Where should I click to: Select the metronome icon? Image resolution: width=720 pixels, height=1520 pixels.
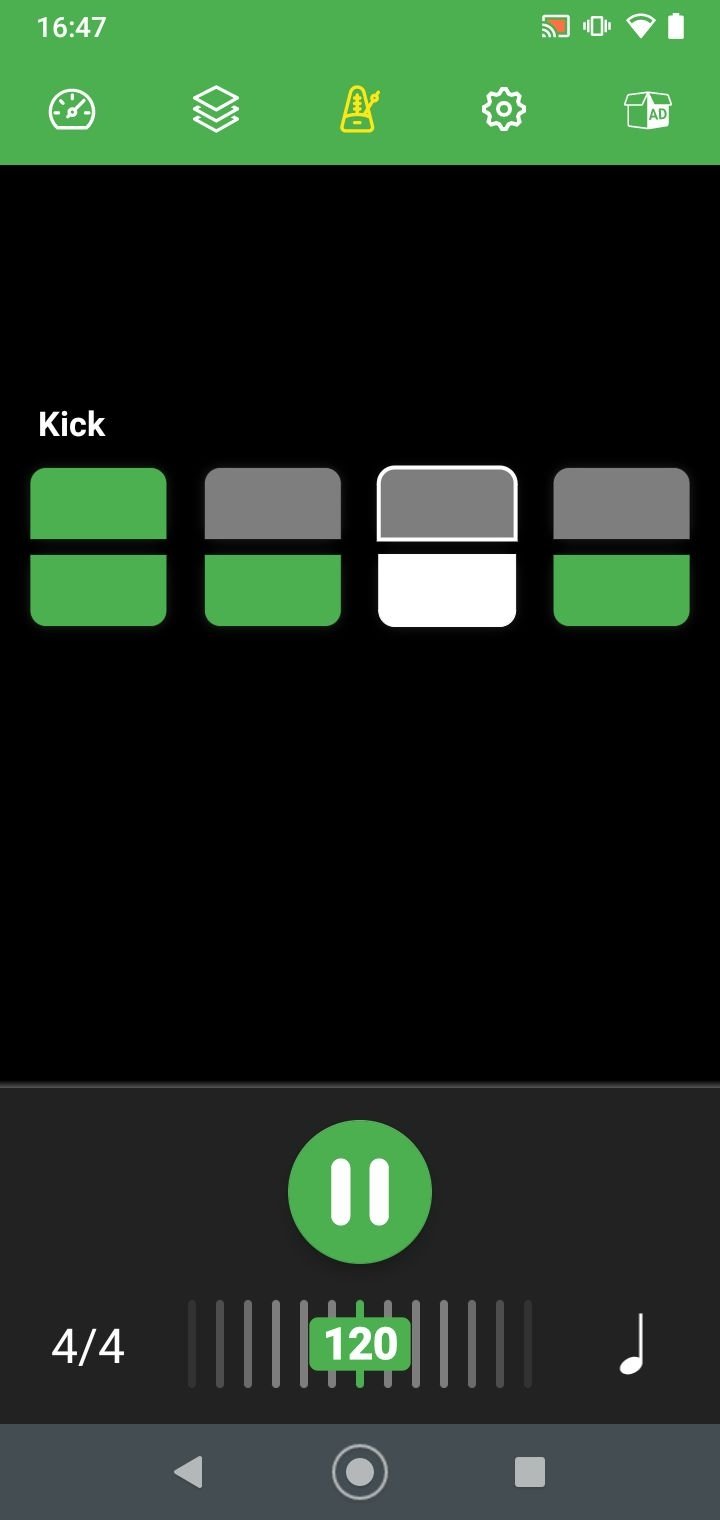(x=360, y=109)
